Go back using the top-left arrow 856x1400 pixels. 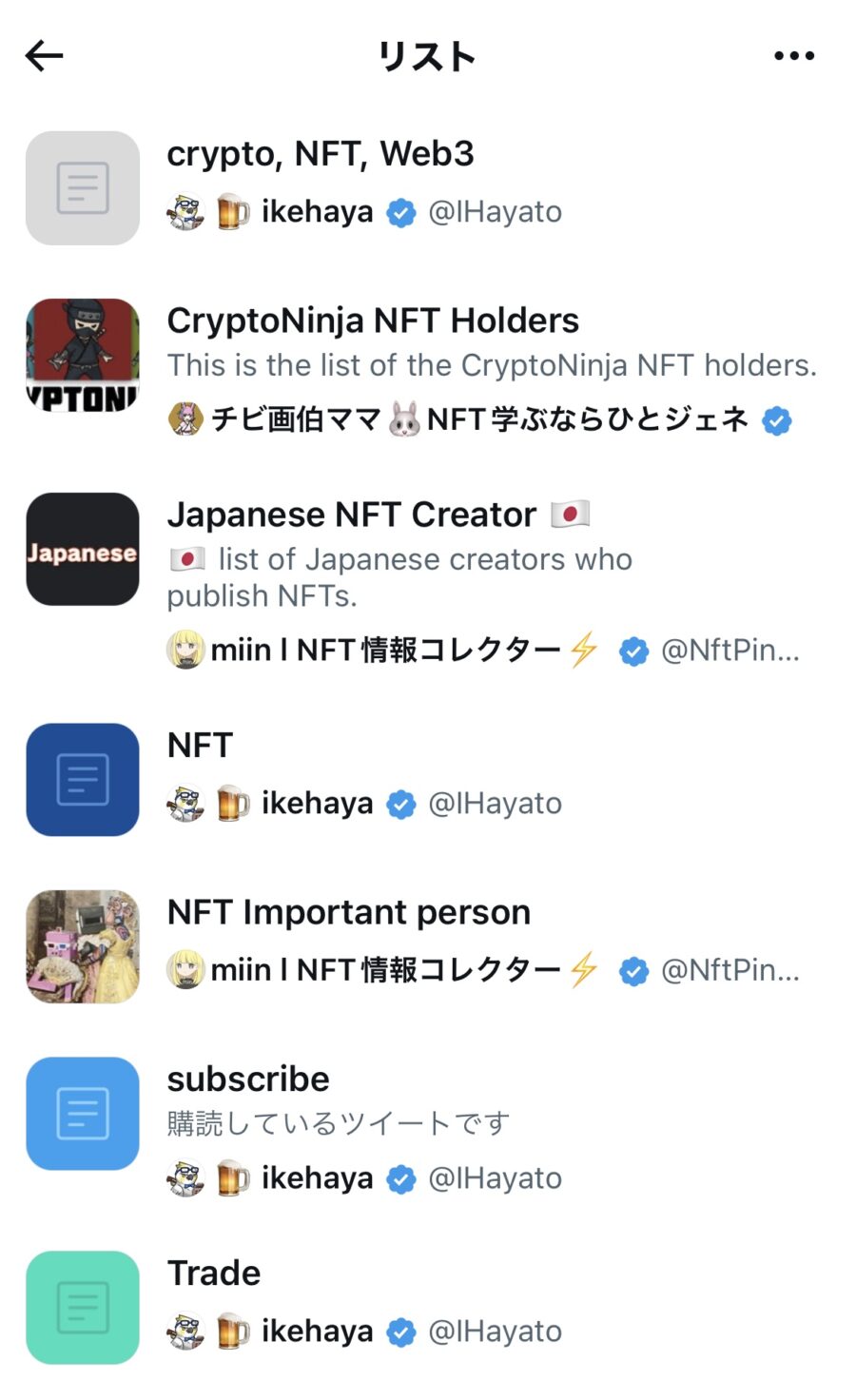(x=44, y=56)
